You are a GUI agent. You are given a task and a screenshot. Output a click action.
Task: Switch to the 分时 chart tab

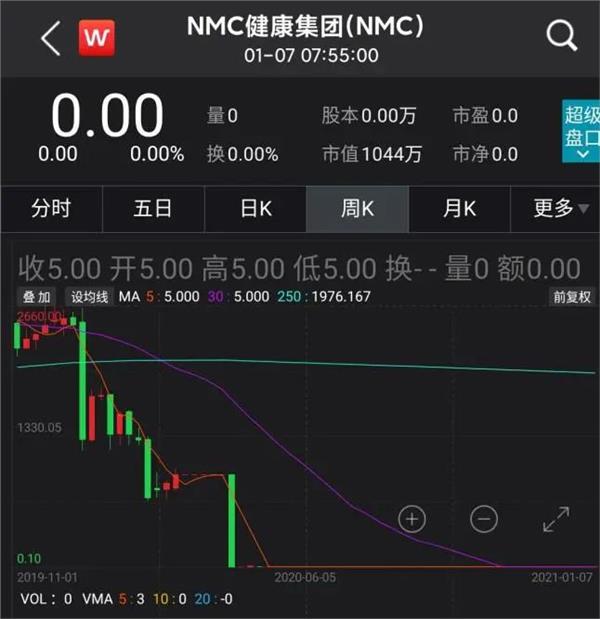[x=51, y=209]
